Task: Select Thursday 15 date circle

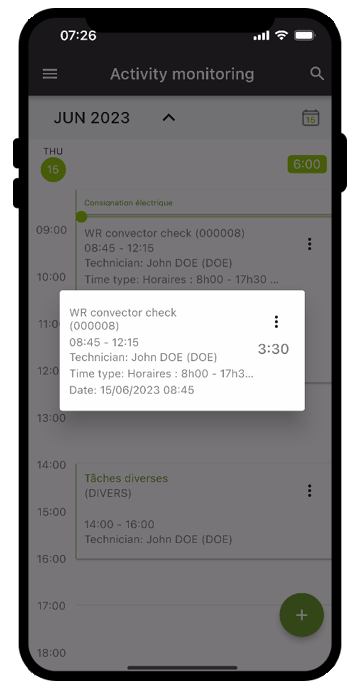Action: tap(53, 170)
